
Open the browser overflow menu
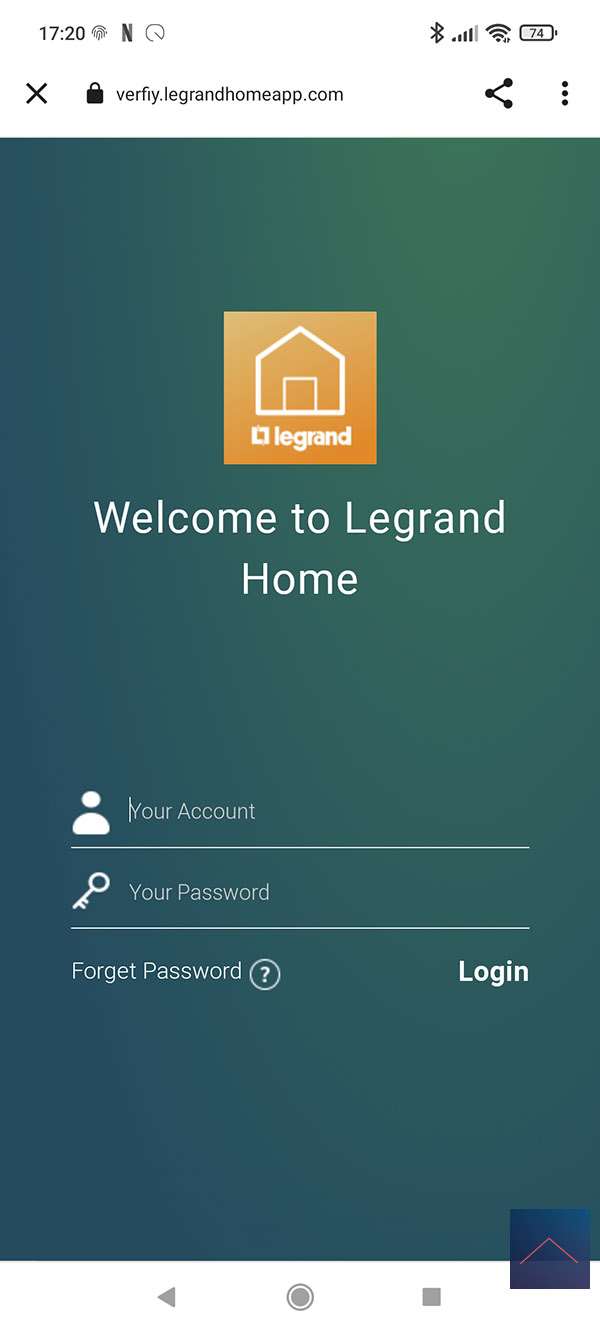[564, 94]
